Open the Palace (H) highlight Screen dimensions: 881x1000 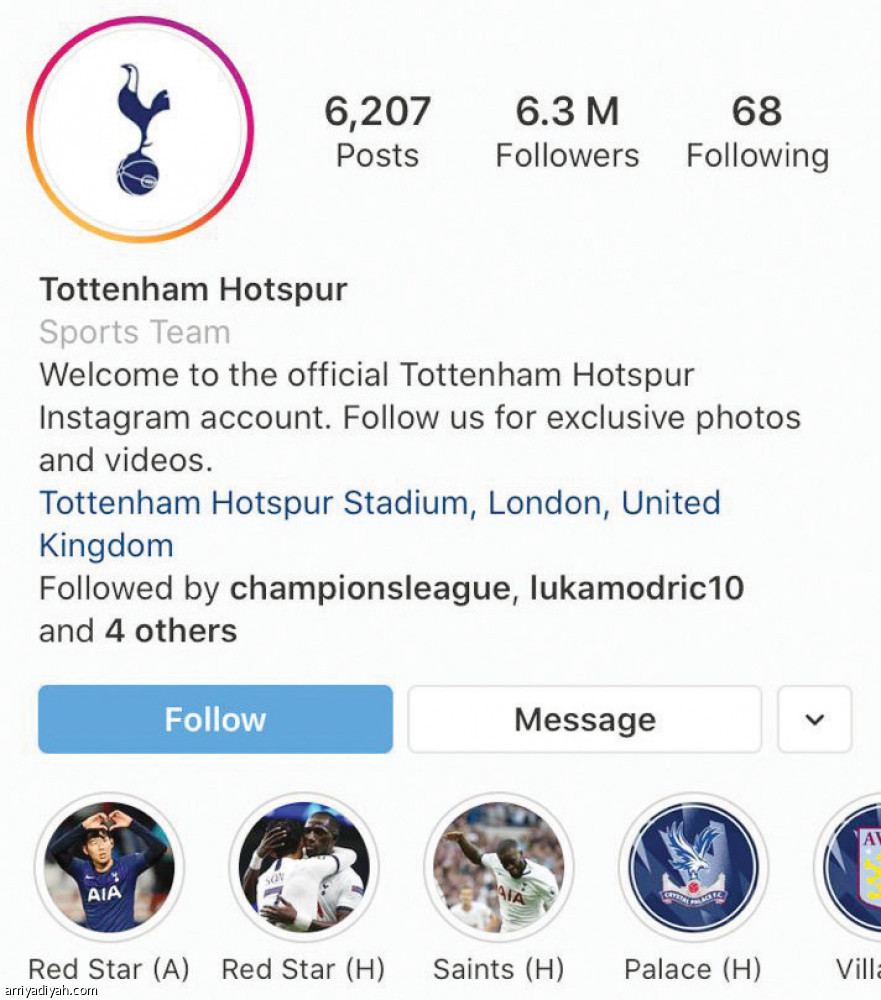(692, 866)
